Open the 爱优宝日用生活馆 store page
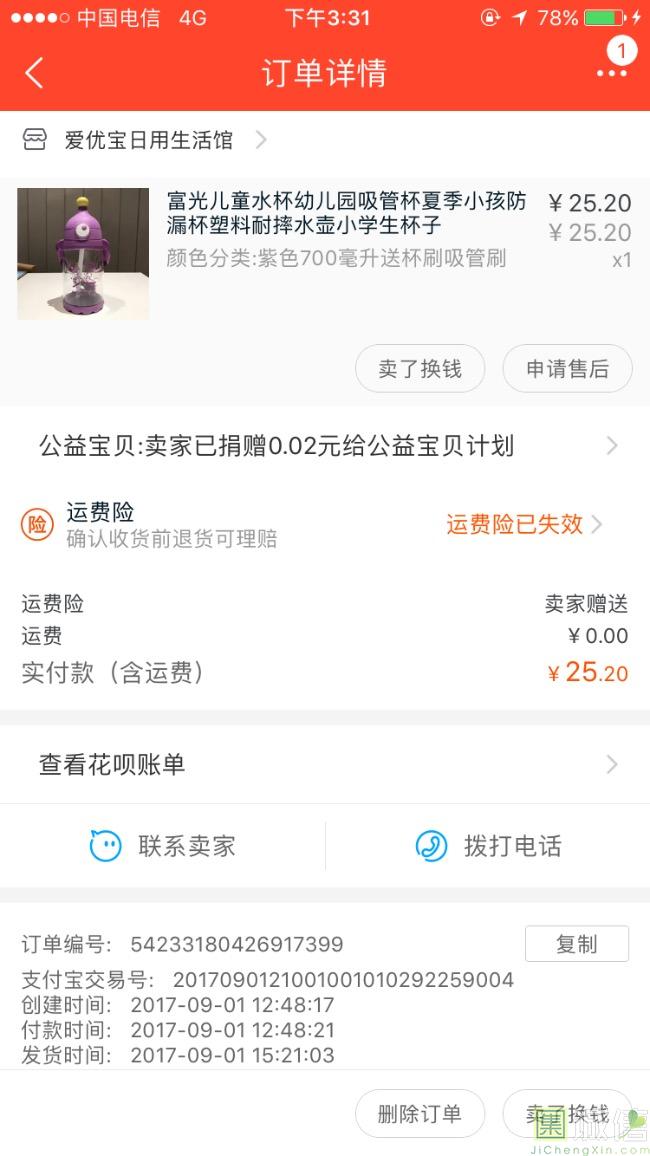This screenshot has width=650, height=1156. (x=148, y=140)
